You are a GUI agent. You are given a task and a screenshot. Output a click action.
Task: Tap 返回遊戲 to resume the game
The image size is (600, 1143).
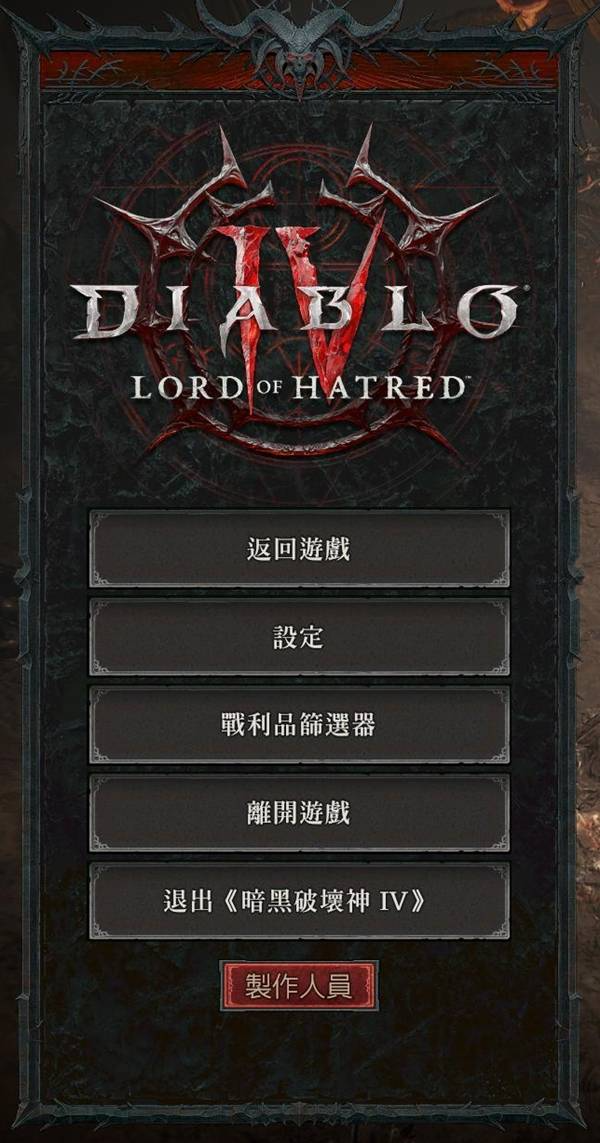[299, 549]
